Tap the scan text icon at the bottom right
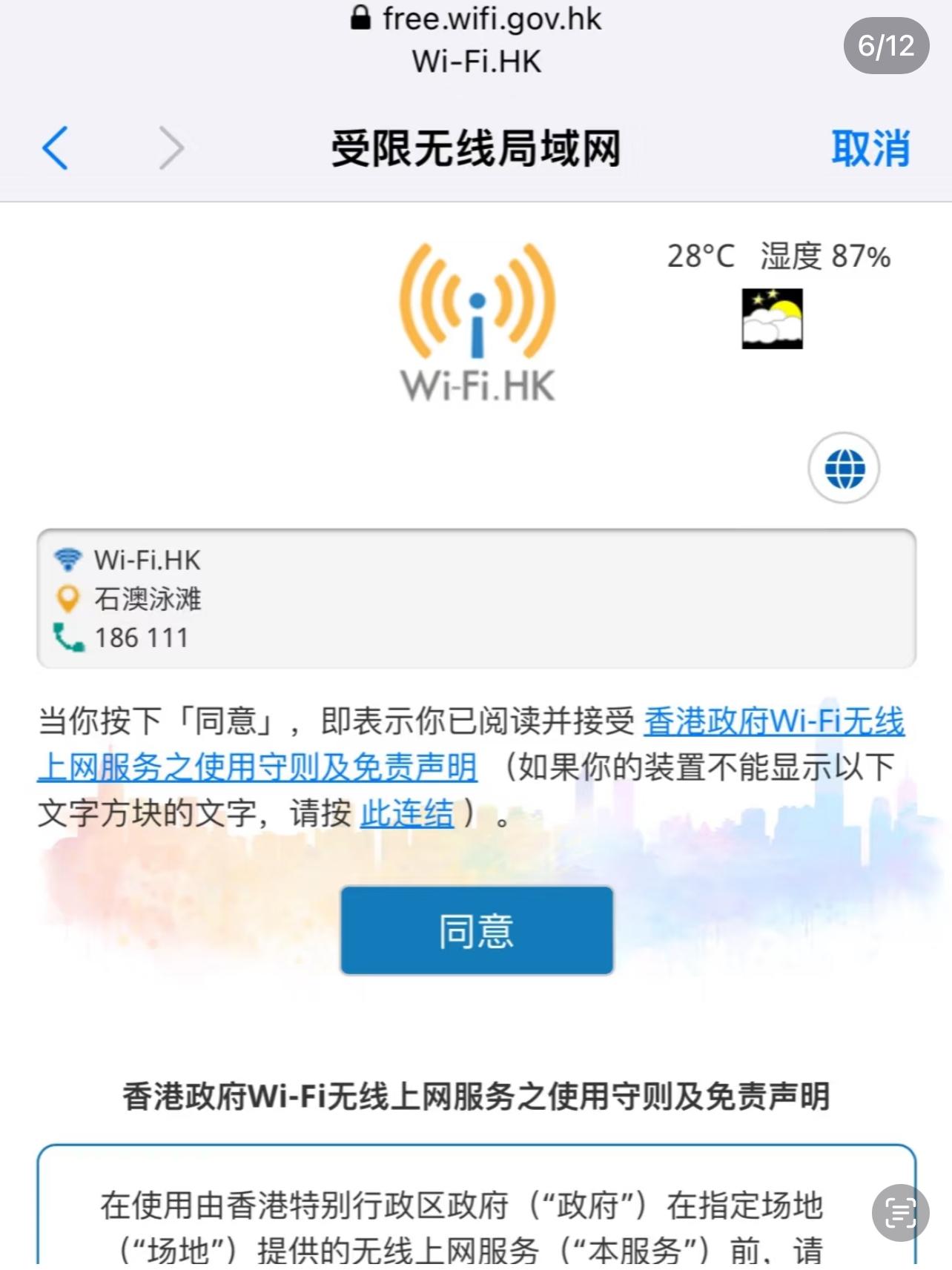 pos(899,1213)
